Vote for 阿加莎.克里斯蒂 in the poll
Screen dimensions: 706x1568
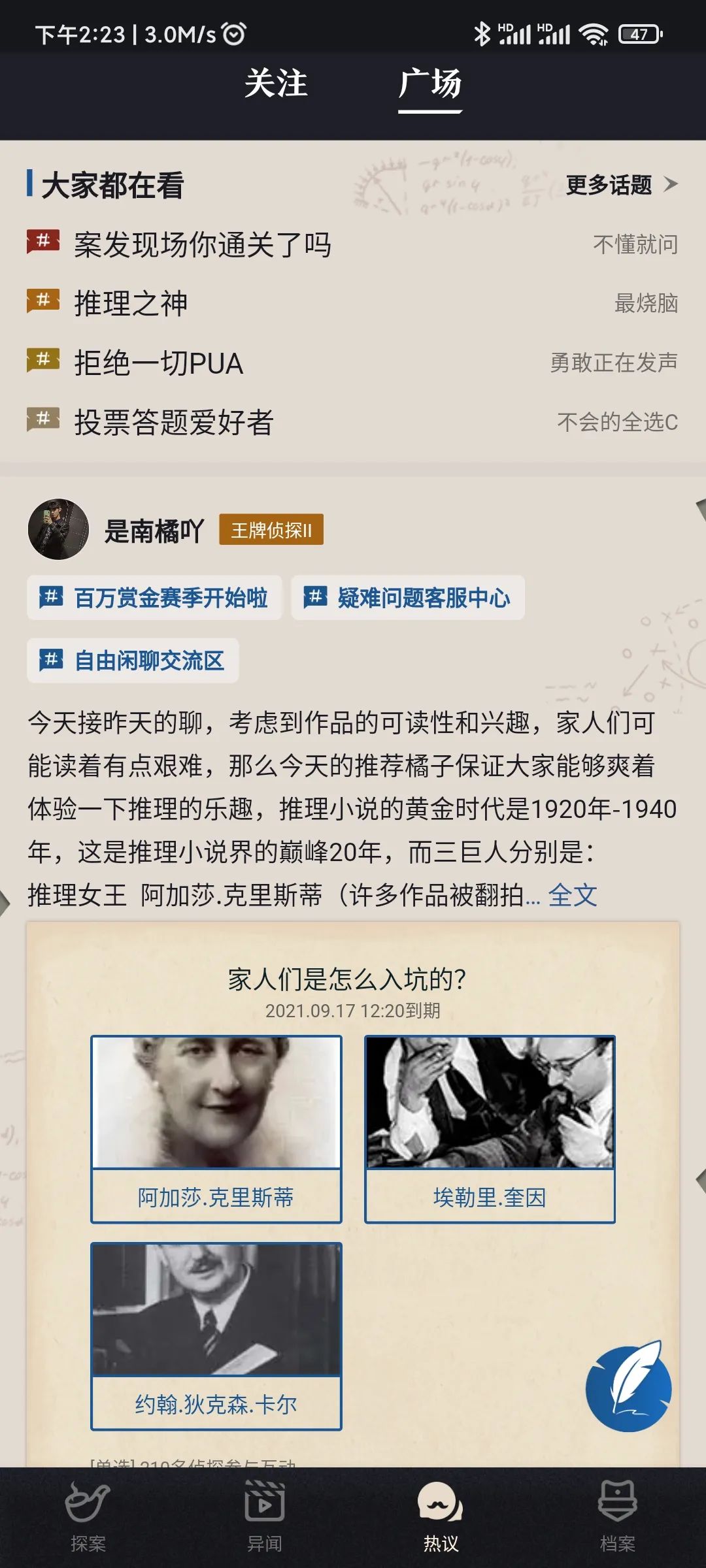216,1129
